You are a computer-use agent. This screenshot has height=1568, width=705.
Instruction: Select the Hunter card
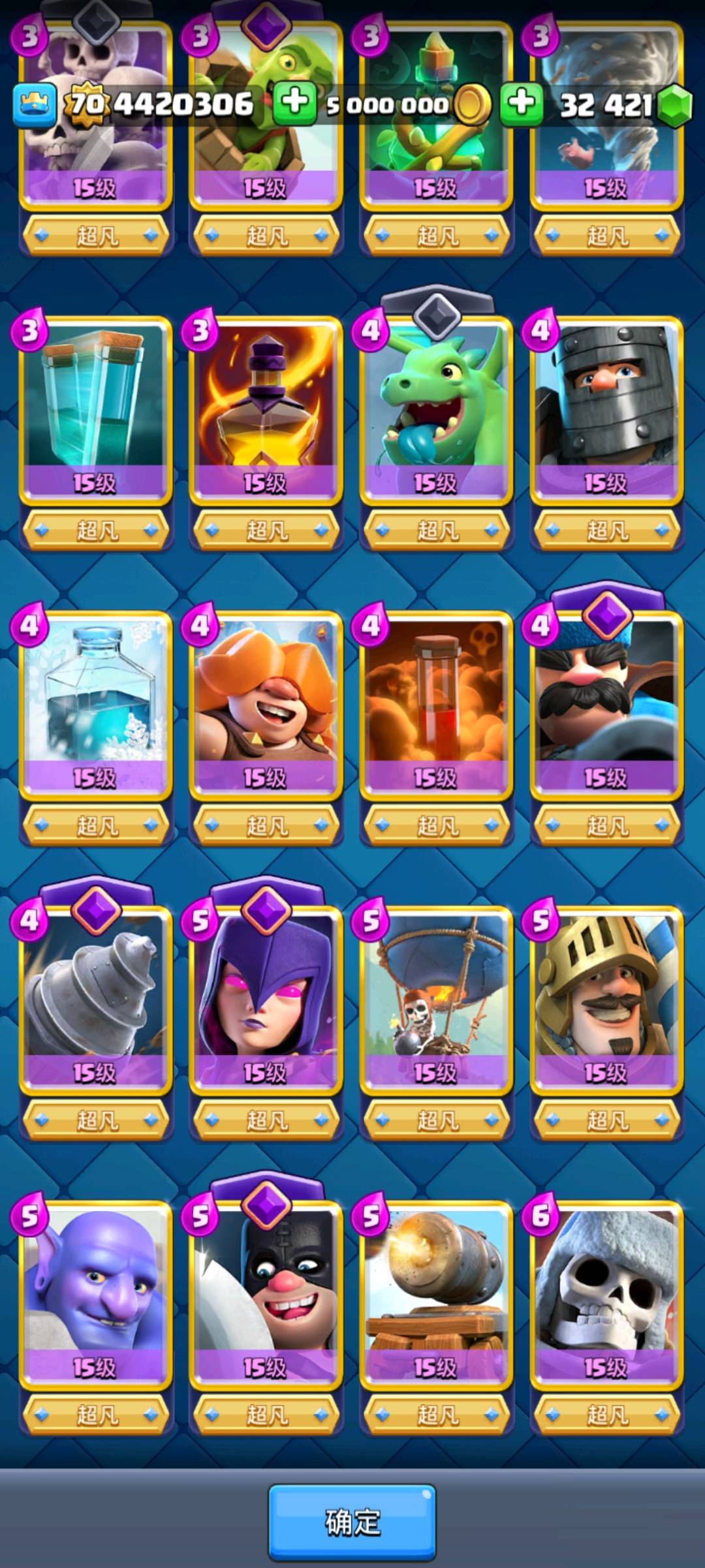click(606, 706)
